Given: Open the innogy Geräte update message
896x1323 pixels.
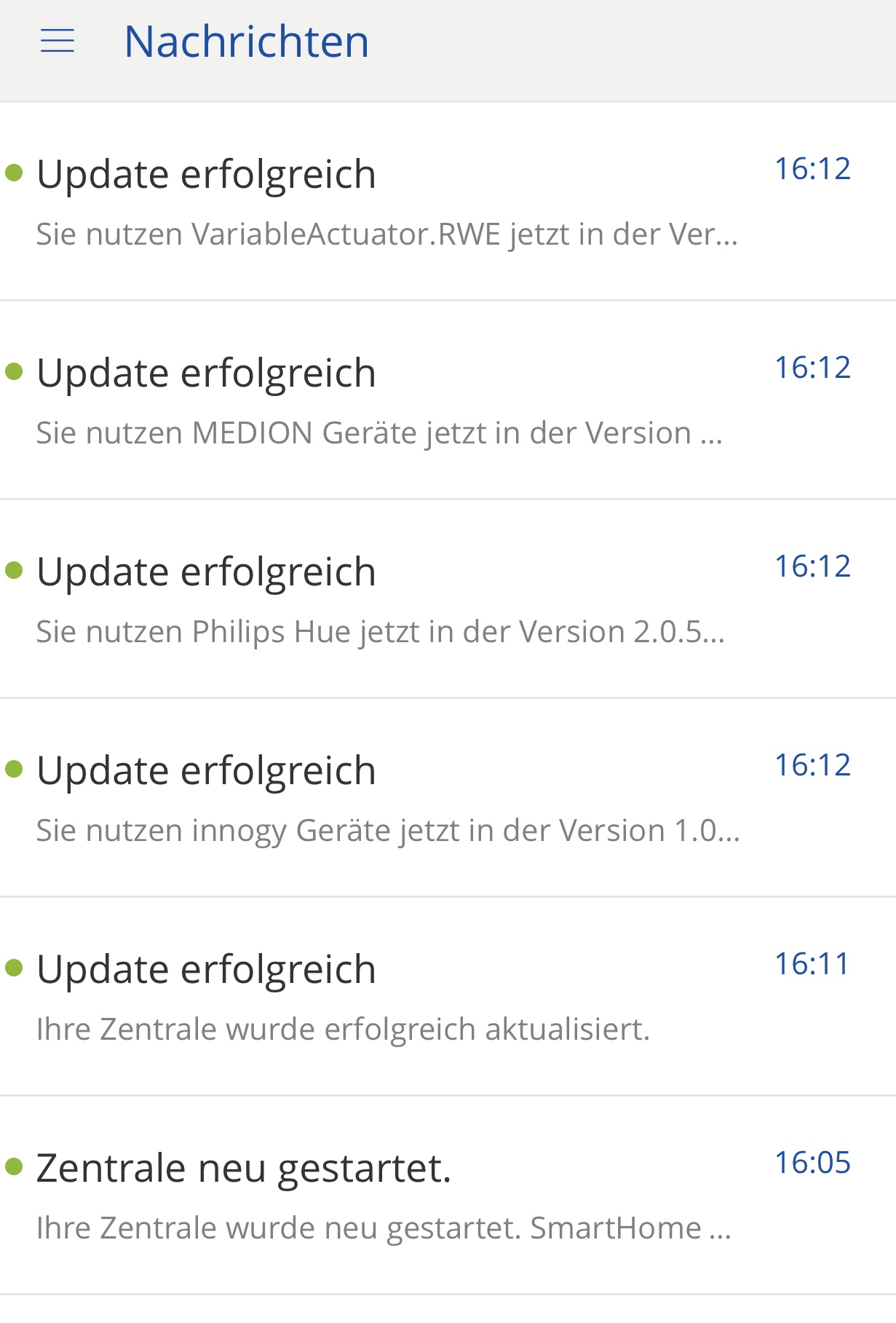Looking at the screenshot, I should 386,799.
